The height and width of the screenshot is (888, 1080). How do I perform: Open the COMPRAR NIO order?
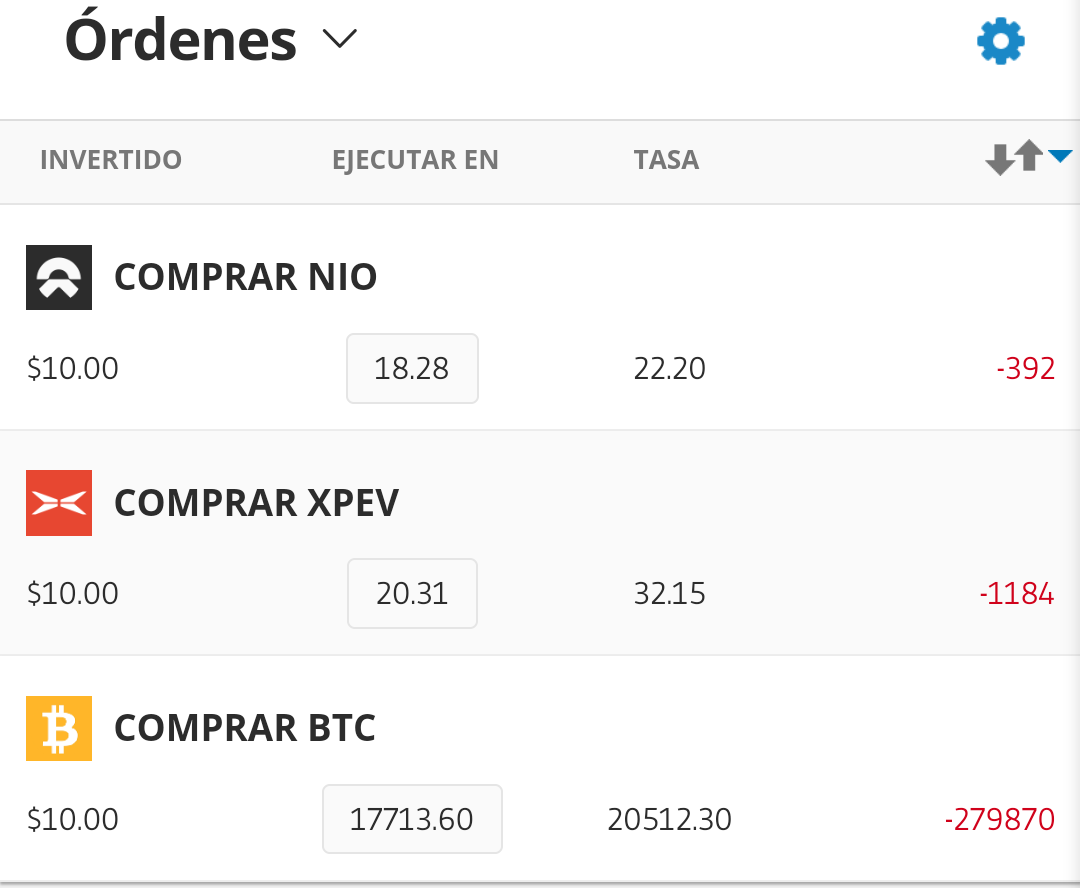tap(245, 277)
